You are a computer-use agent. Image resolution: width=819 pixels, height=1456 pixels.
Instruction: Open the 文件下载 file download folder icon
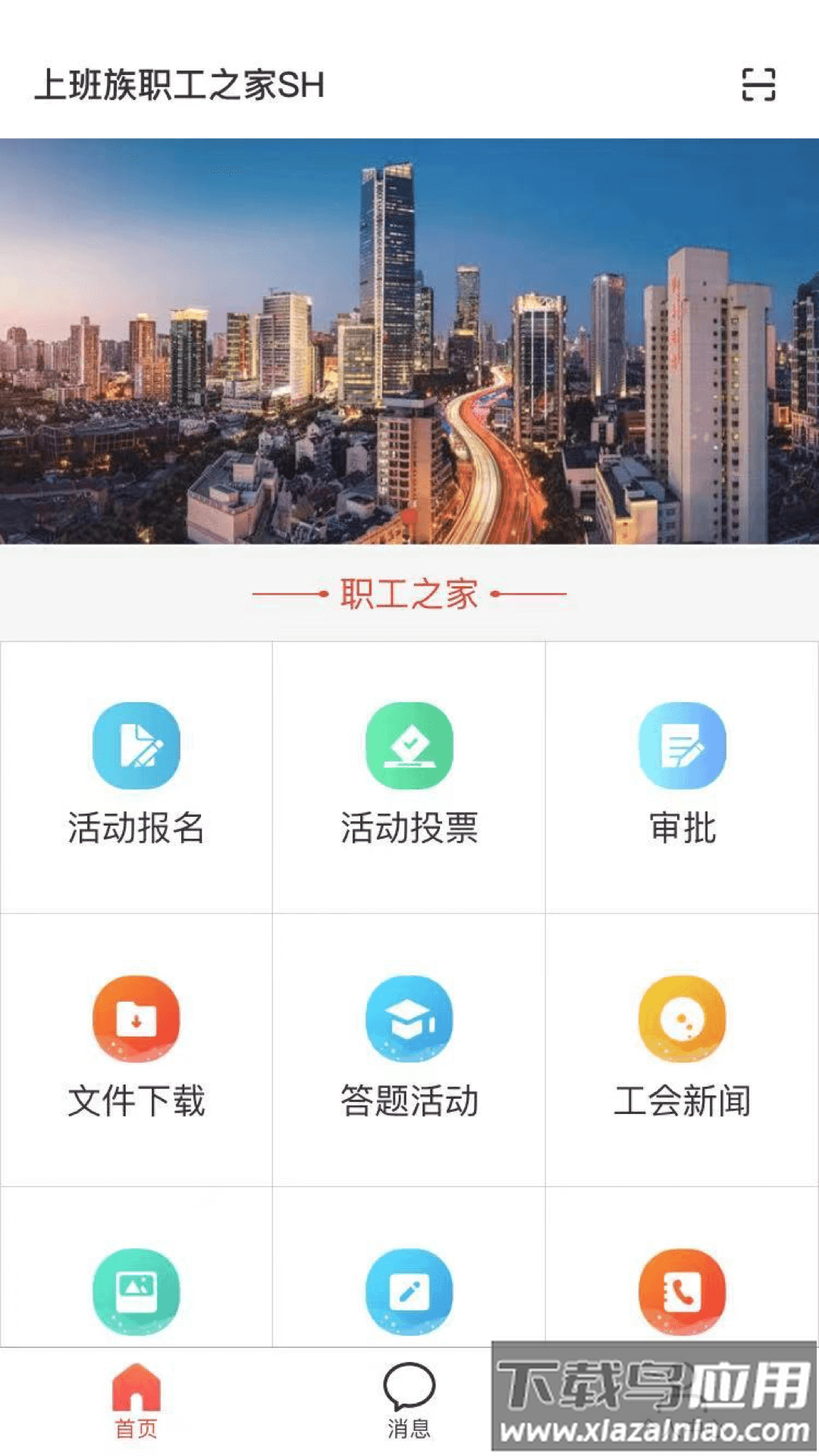(x=136, y=1018)
